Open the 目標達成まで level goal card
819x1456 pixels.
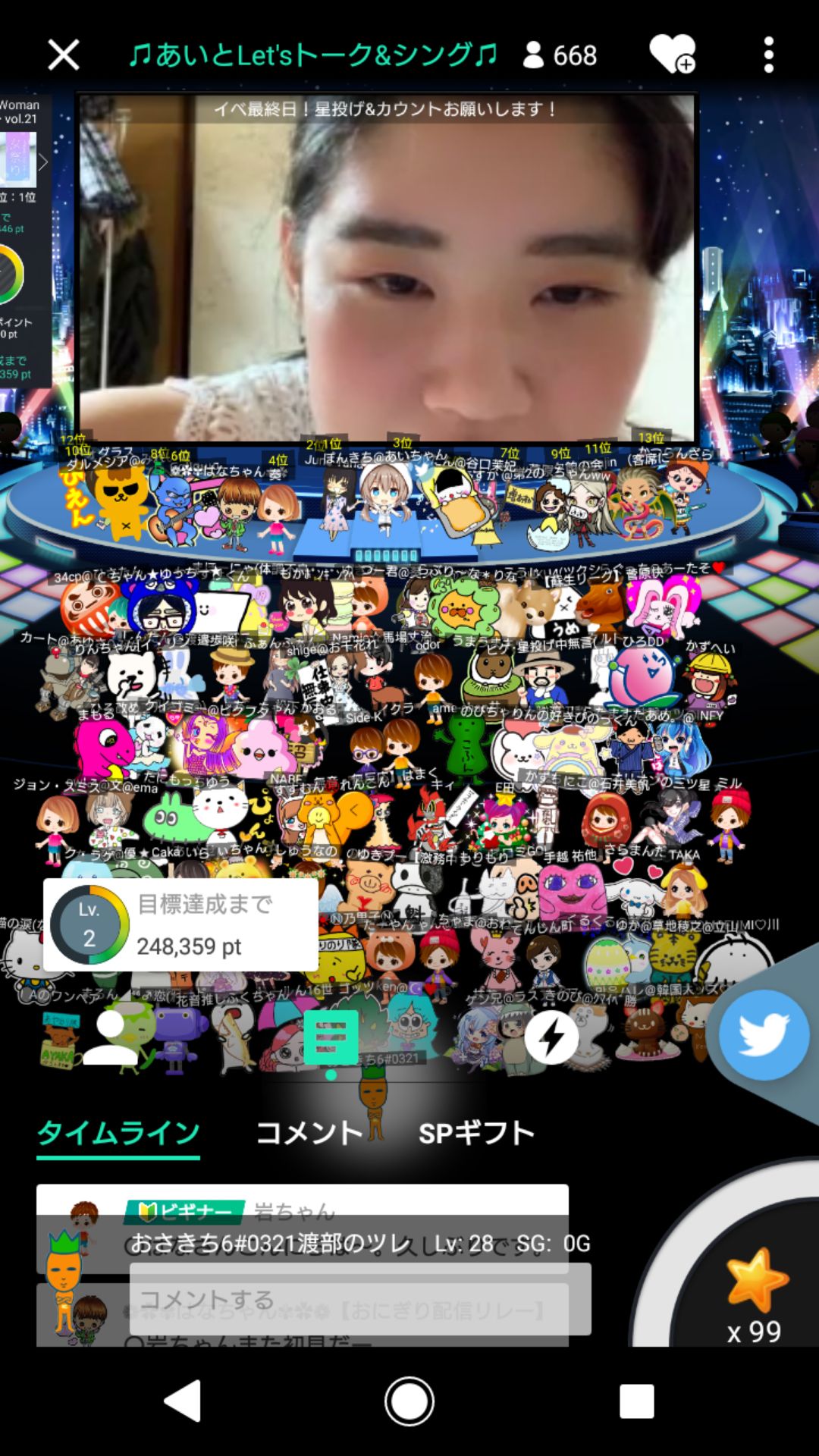(x=180, y=924)
